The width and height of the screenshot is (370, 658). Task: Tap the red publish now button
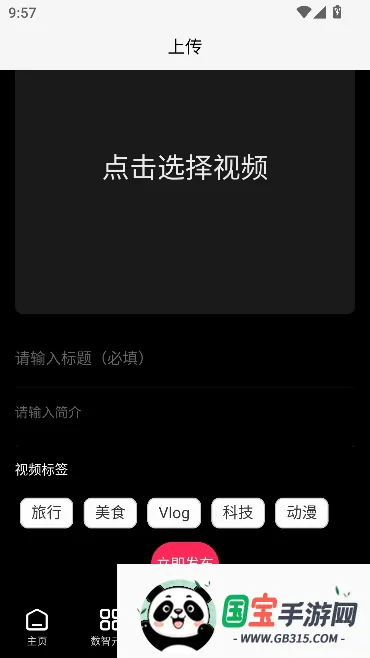(185, 554)
